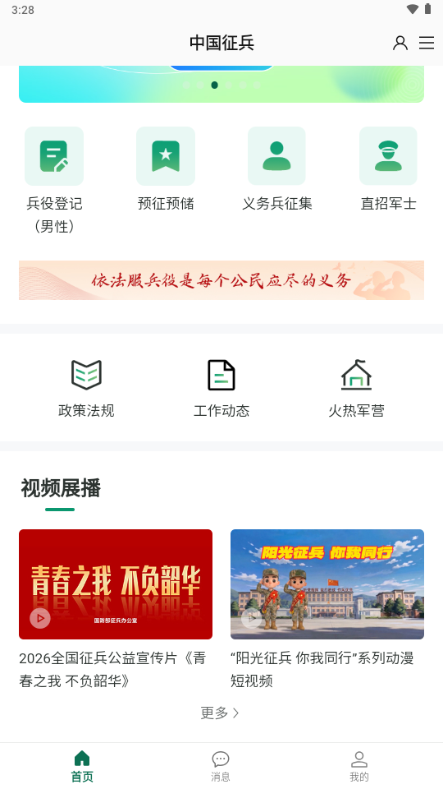The width and height of the screenshot is (443, 789).
Task: Tap the top carousel banner
Action: click(x=222, y=84)
